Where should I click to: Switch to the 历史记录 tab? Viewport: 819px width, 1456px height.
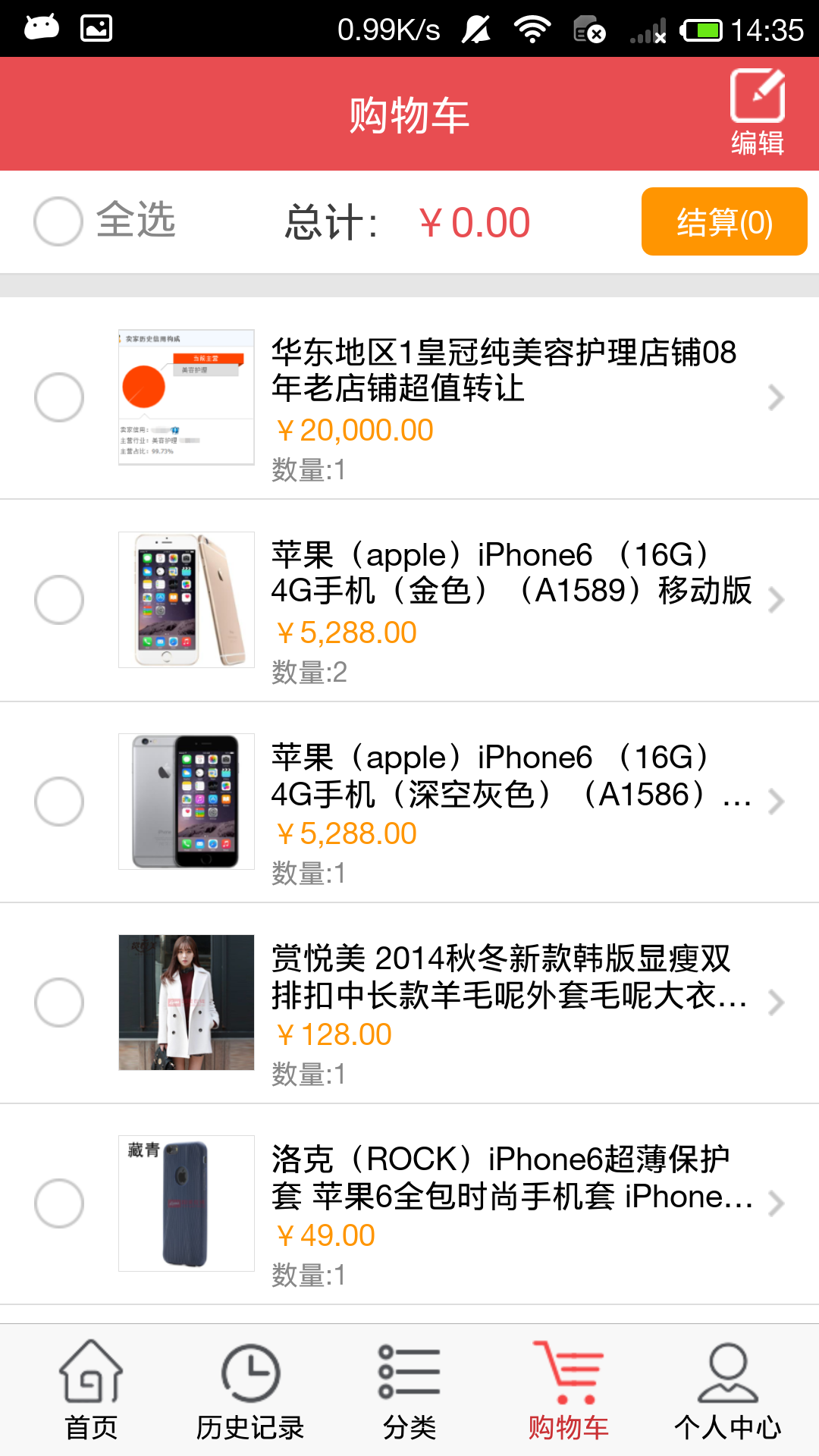(251, 1398)
